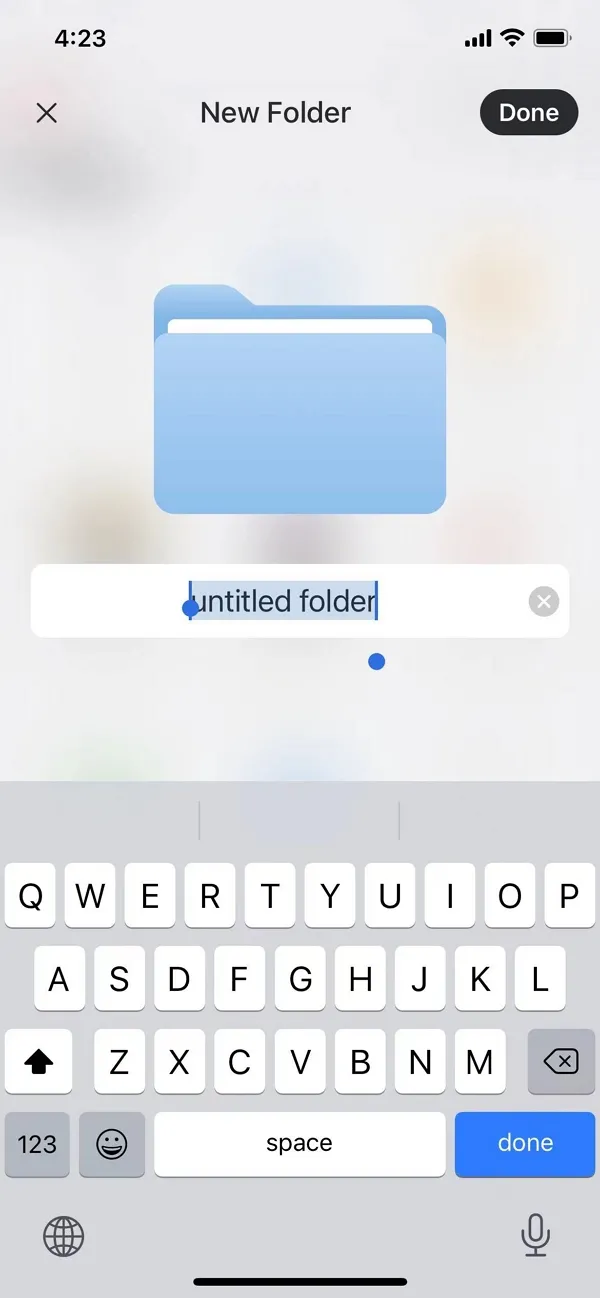Image resolution: width=600 pixels, height=1298 pixels.
Task: Switch keyboard to 123 numbers layout
Action: click(x=37, y=1143)
